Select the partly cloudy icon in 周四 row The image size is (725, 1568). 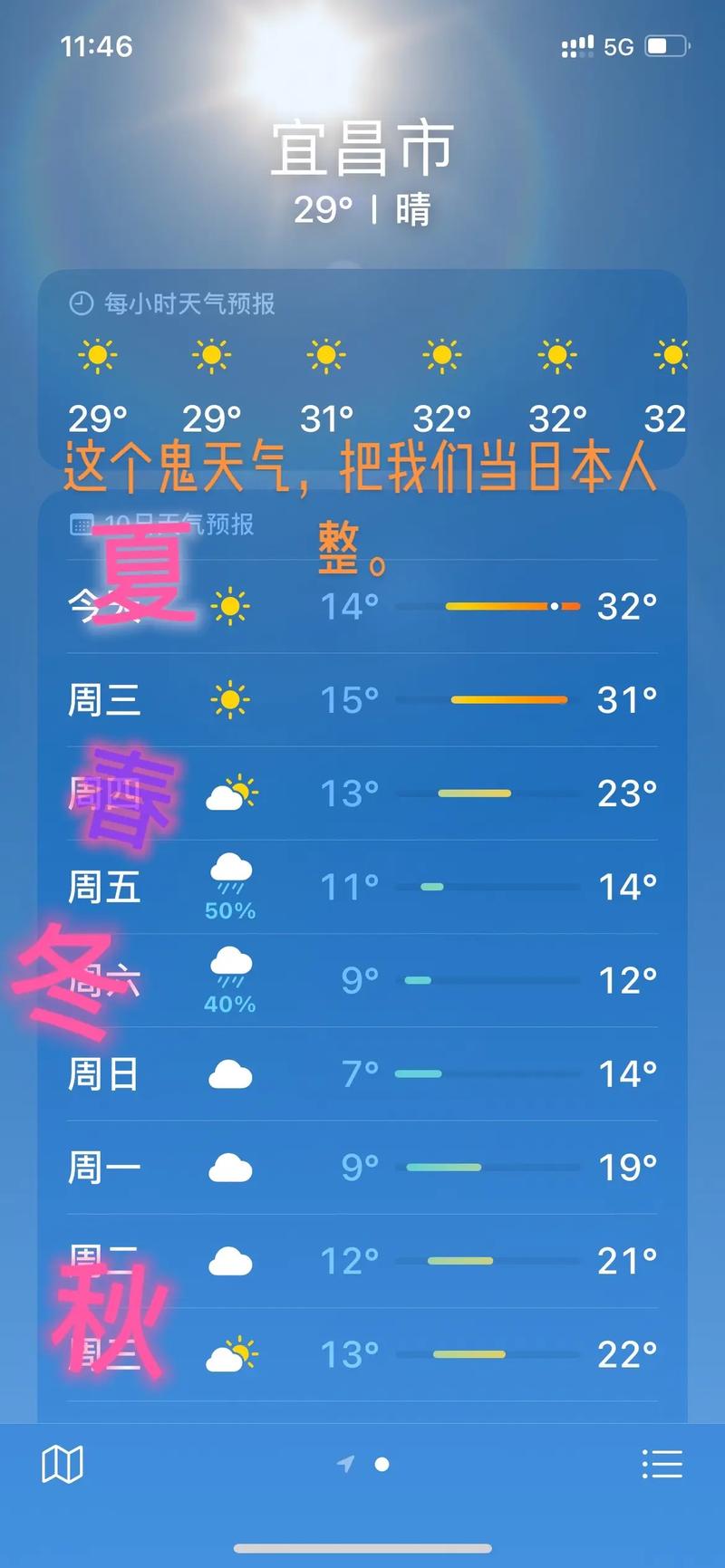click(x=229, y=792)
